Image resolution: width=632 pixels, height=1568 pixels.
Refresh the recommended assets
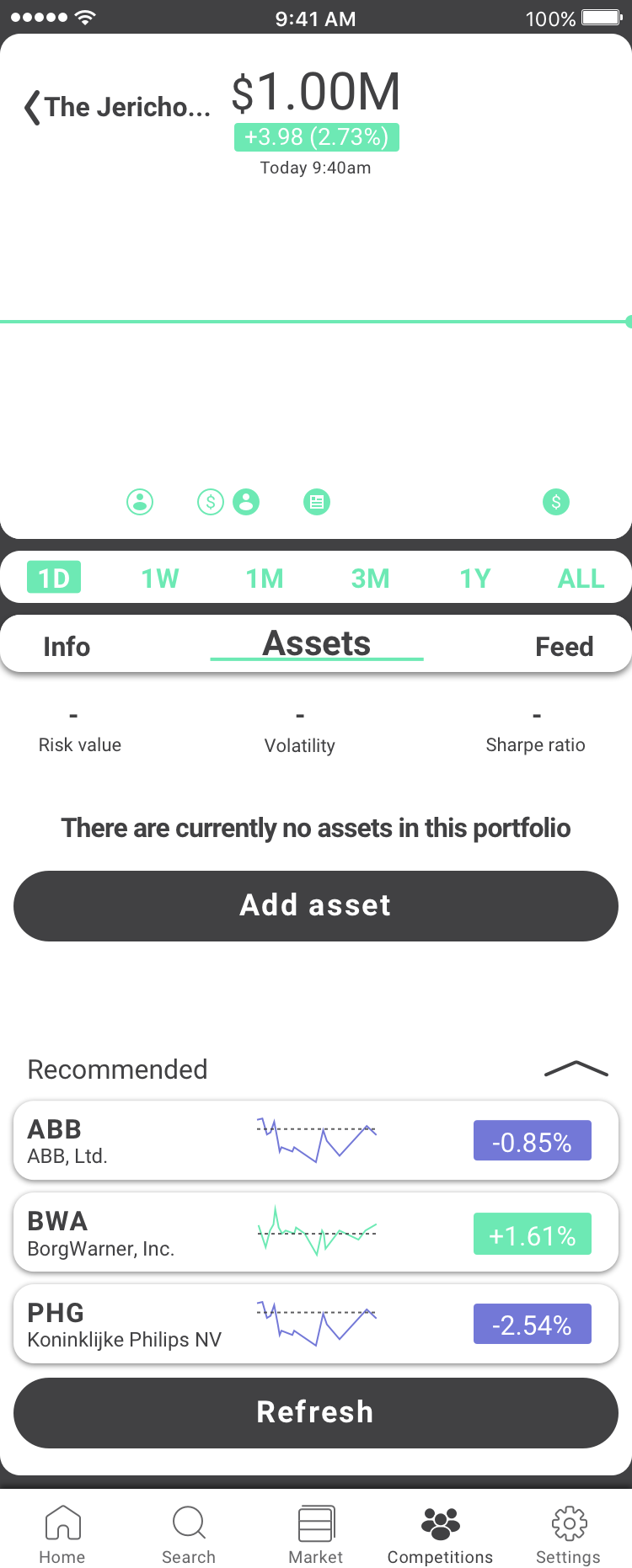tap(316, 1413)
